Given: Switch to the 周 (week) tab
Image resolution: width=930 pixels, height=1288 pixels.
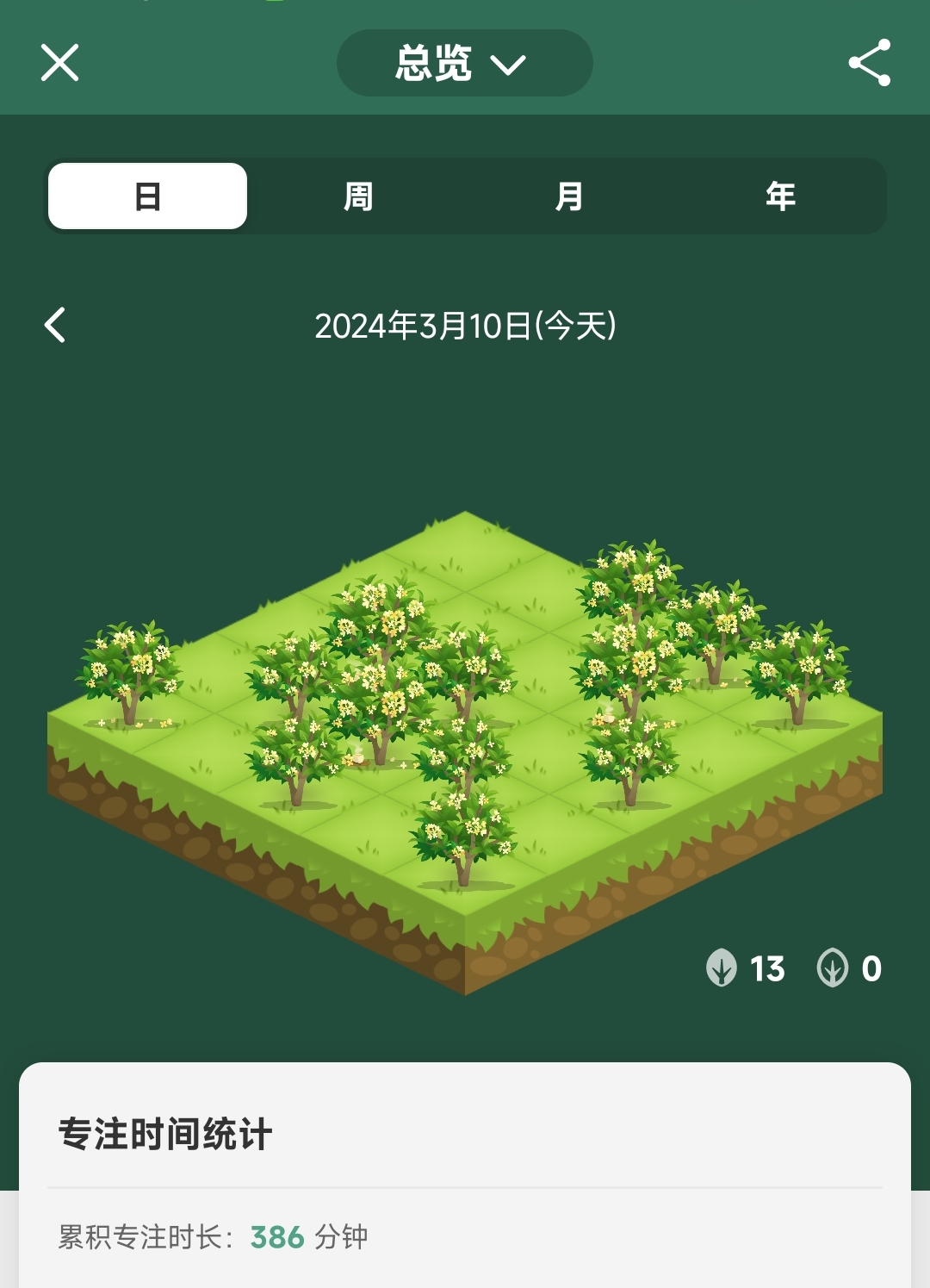Looking at the screenshot, I should pos(358,196).
